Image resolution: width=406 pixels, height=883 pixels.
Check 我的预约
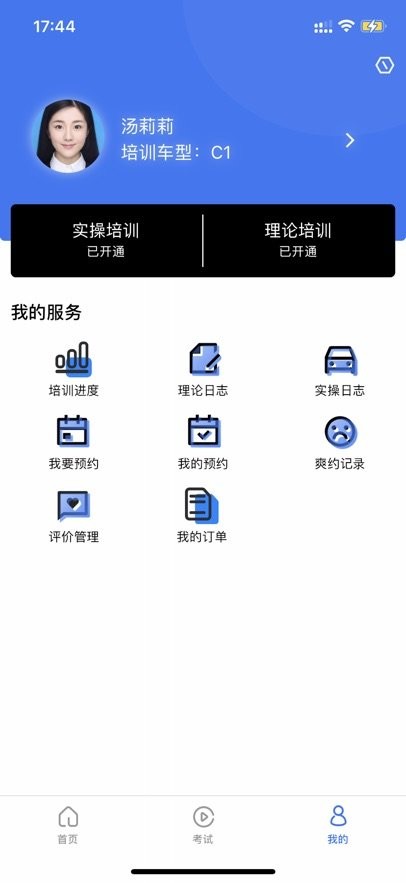tap(203, 443)
